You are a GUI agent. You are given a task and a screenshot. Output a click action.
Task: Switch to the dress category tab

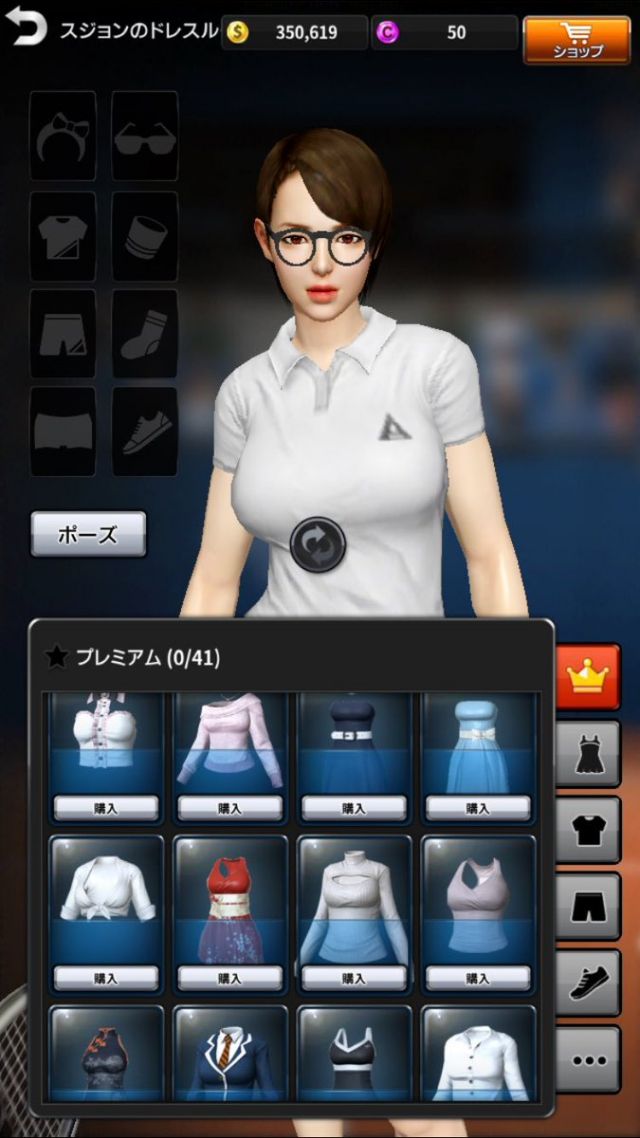pos(588,755)
